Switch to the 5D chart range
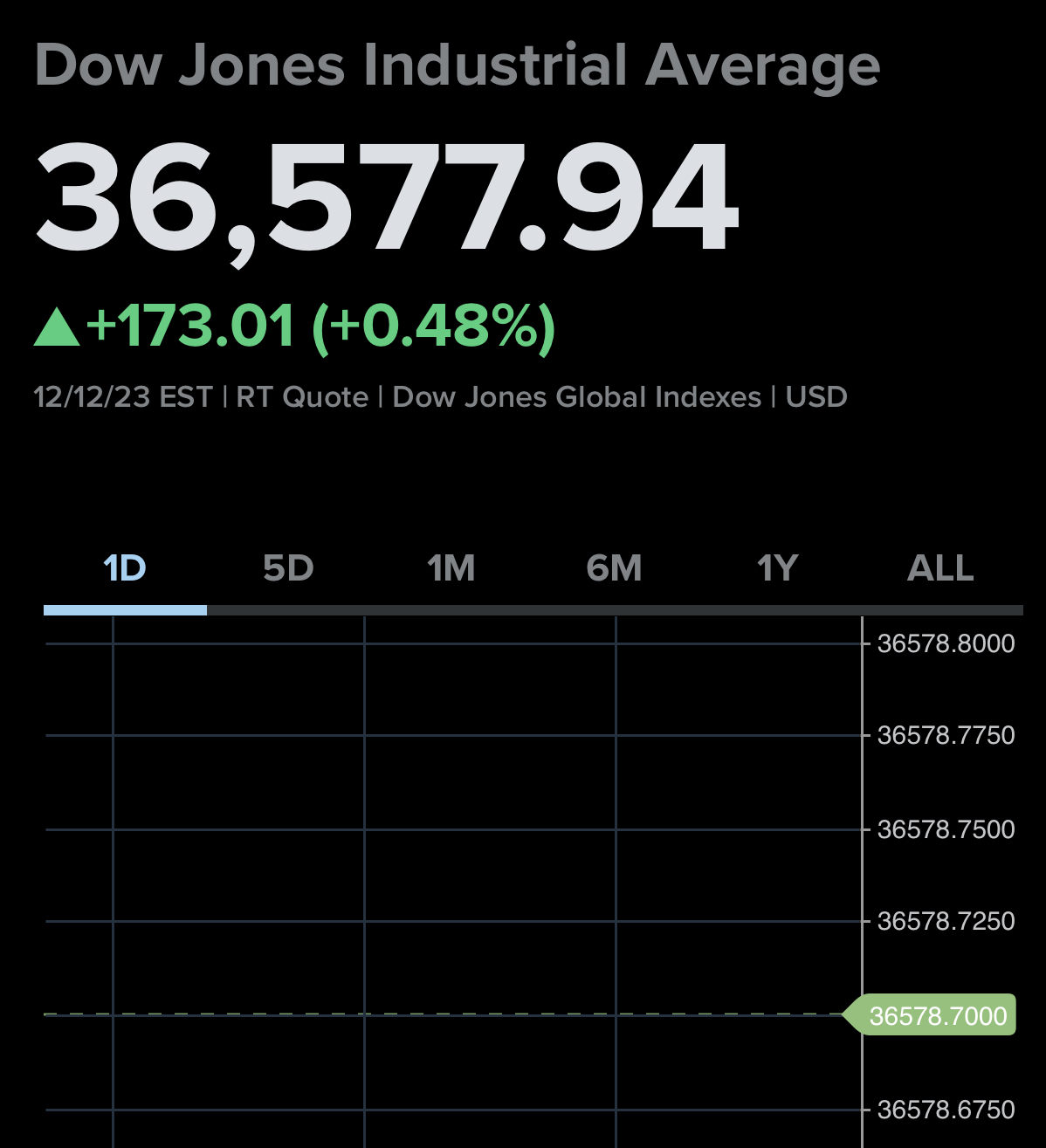This screenshot has width=1046, height=1148. pyautogui.click(x=288, y=569)
